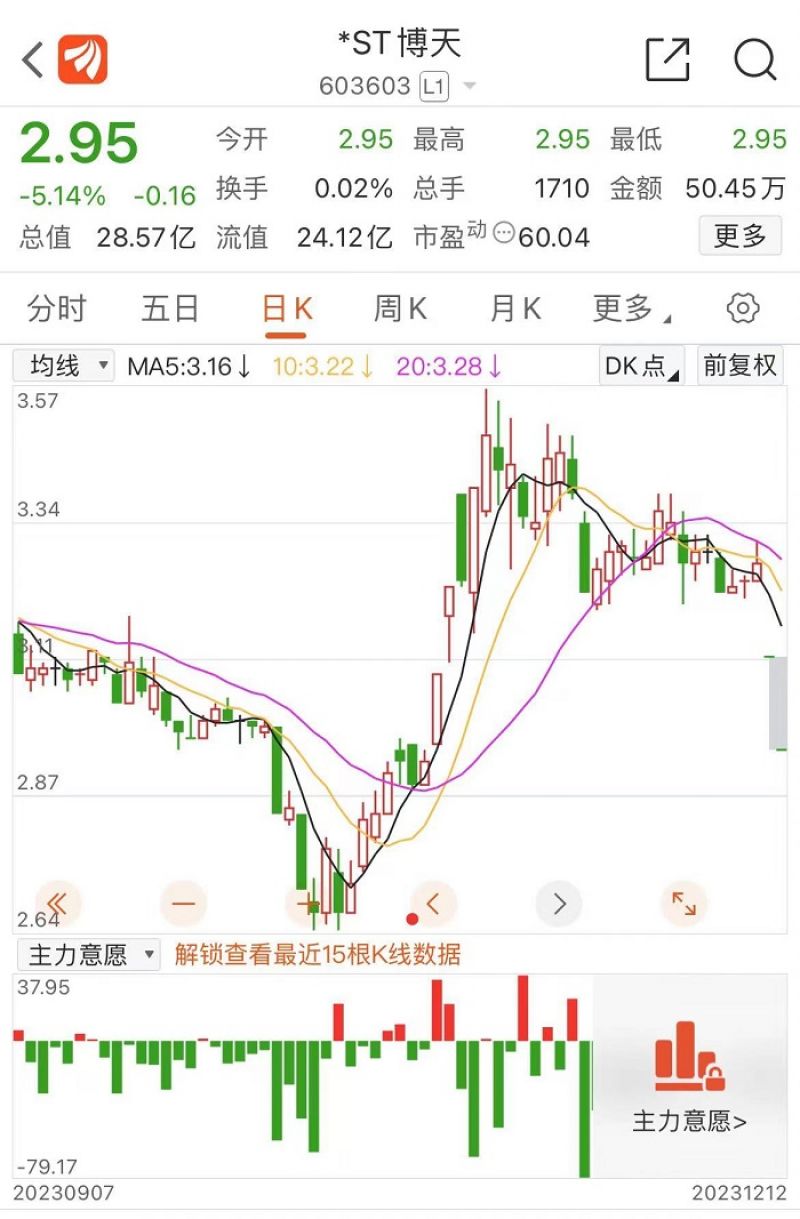Viewport: 800px width, 1219px height.
Task: Open chart settings gear icon
Action: tap(742, 309)
